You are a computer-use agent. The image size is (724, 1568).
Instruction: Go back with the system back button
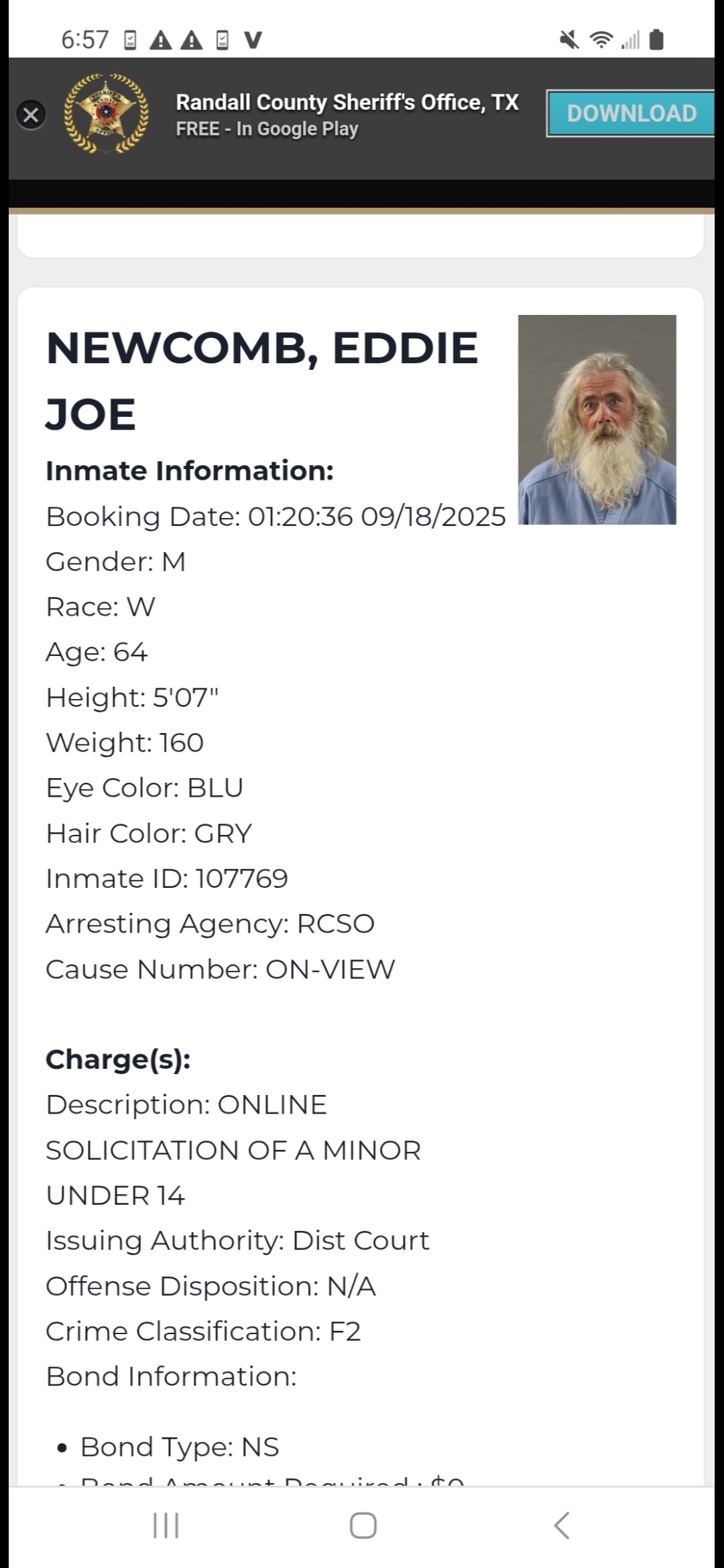pos(562,1525)
